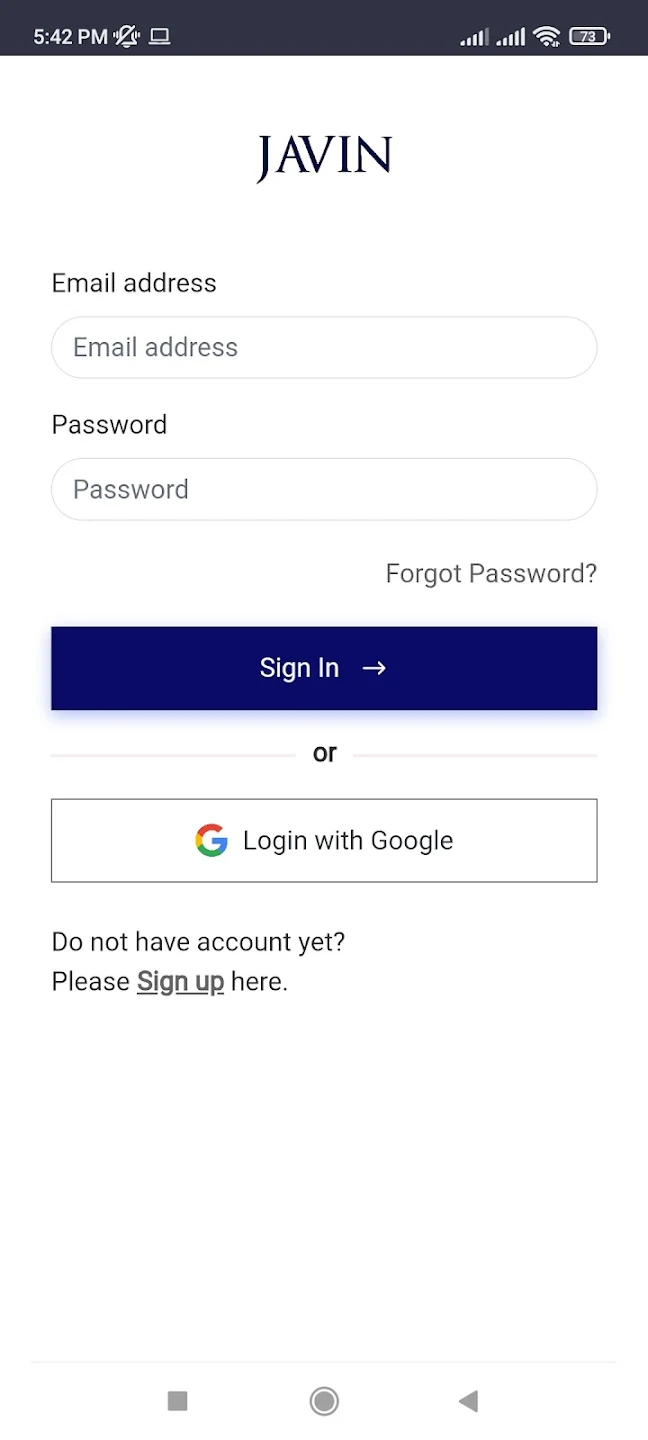Open the Sign up link
Screen dimensions: 648x1440
pyautogui.click(x=180, y=982)
